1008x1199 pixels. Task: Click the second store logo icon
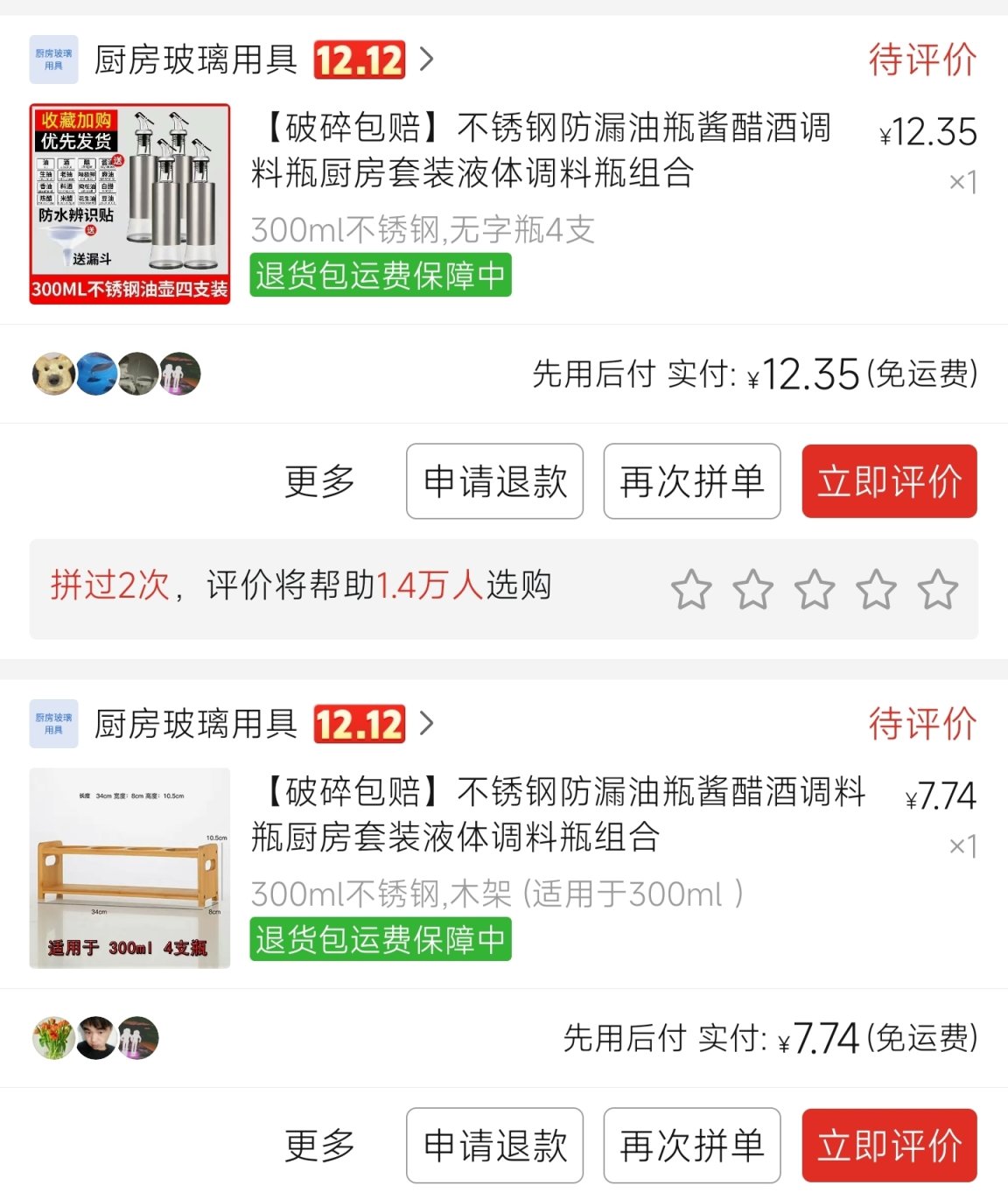(53, 724)
